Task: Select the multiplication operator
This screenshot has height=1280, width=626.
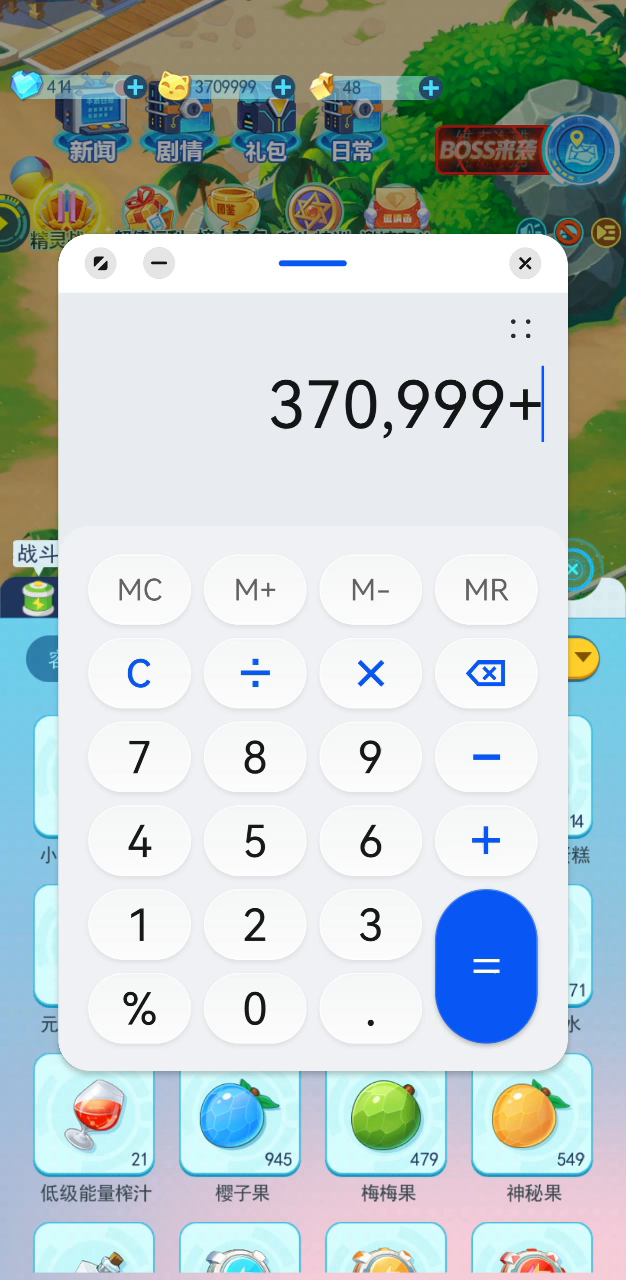Action: [371, 674]
